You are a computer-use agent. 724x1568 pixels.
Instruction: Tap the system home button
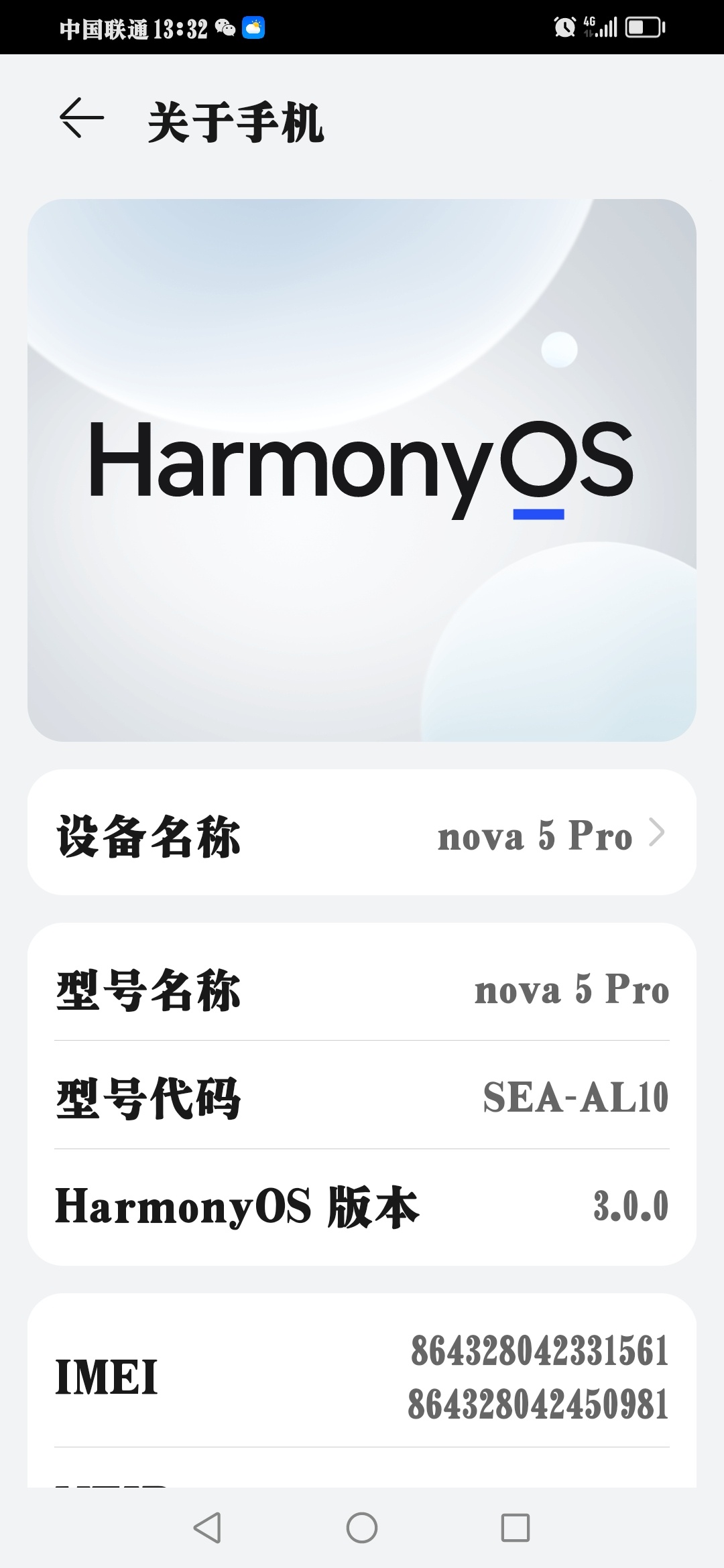[362, 1528]
